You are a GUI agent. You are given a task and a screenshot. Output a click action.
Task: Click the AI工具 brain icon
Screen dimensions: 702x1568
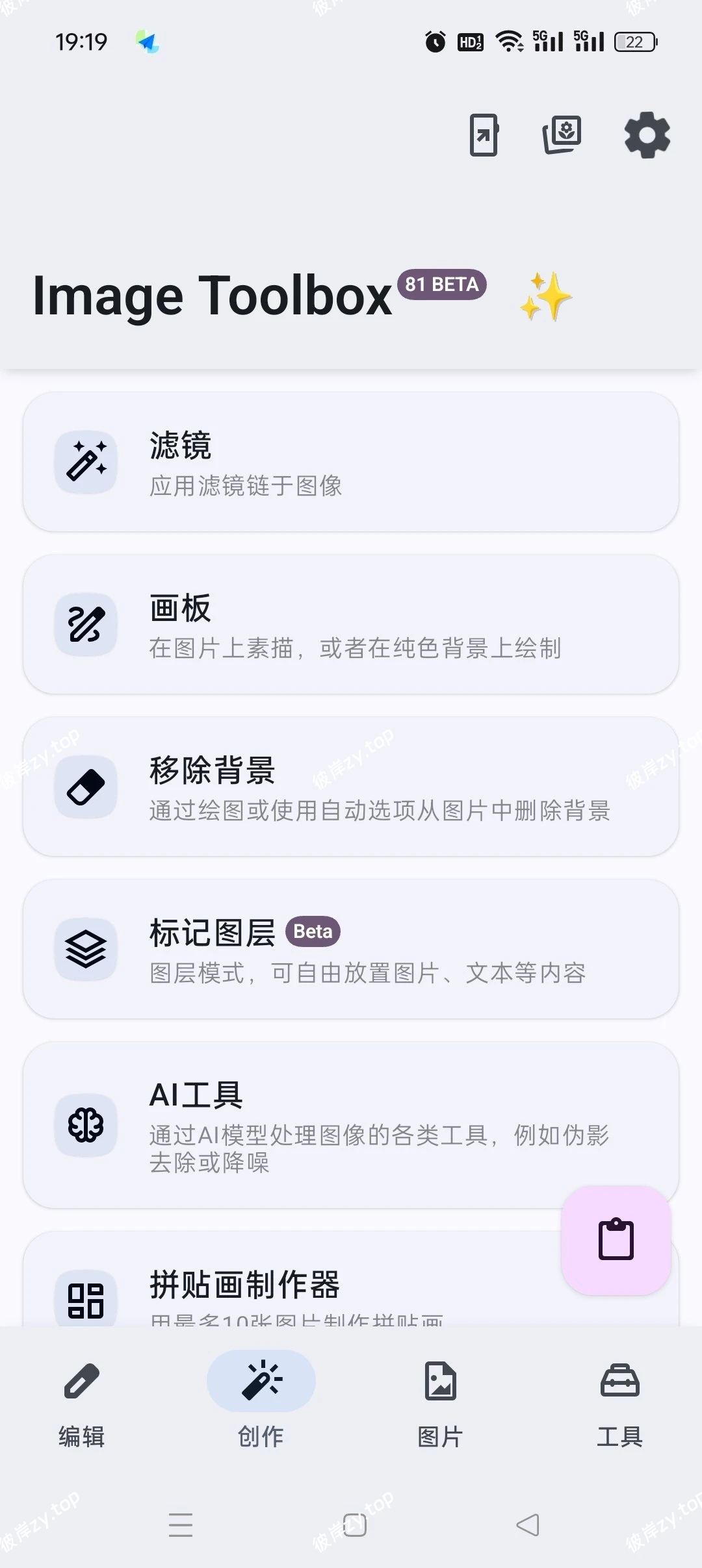(x=85, y=1126)
